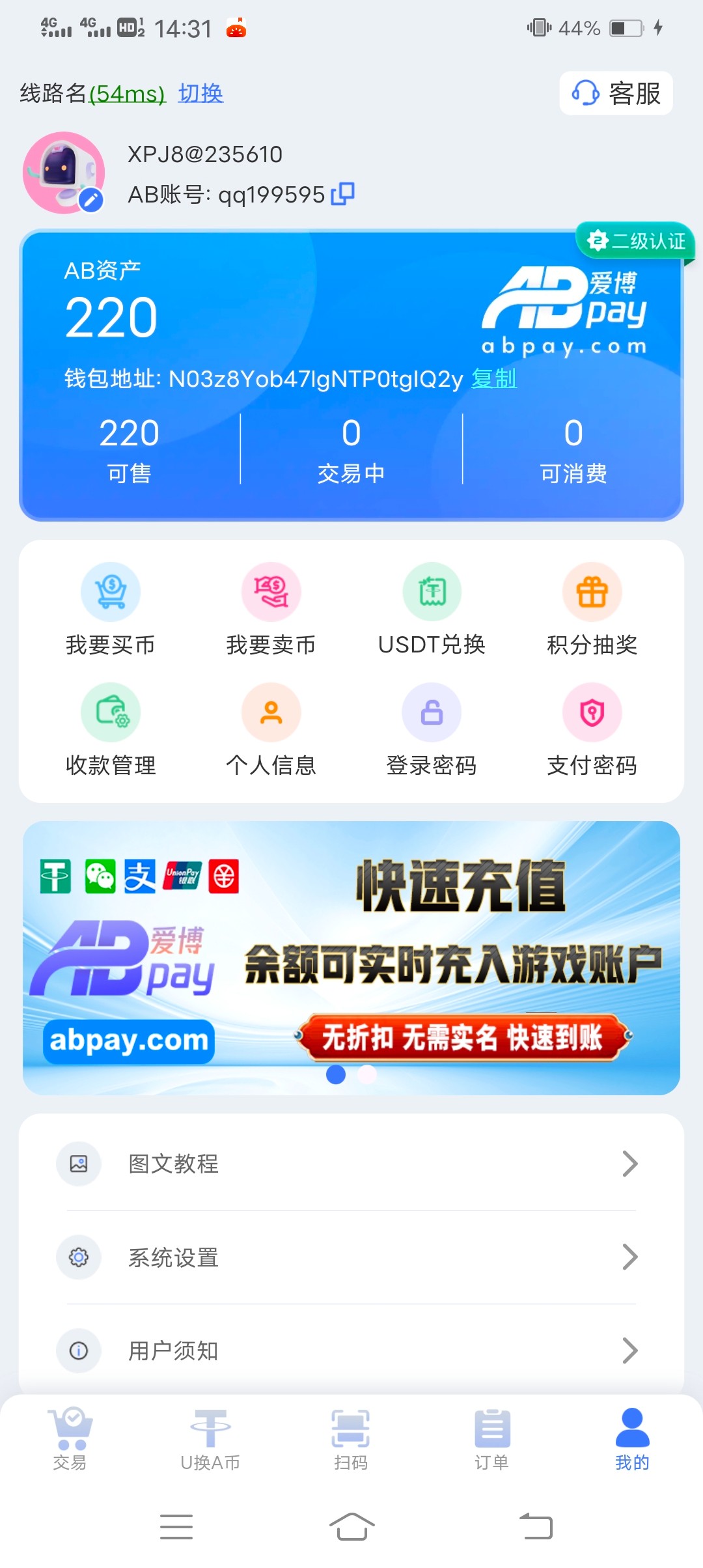The width and height of the screenshot is (703, 1568).
Task: Open 我要卖币 to sell coins
Action: pos(271,609)
